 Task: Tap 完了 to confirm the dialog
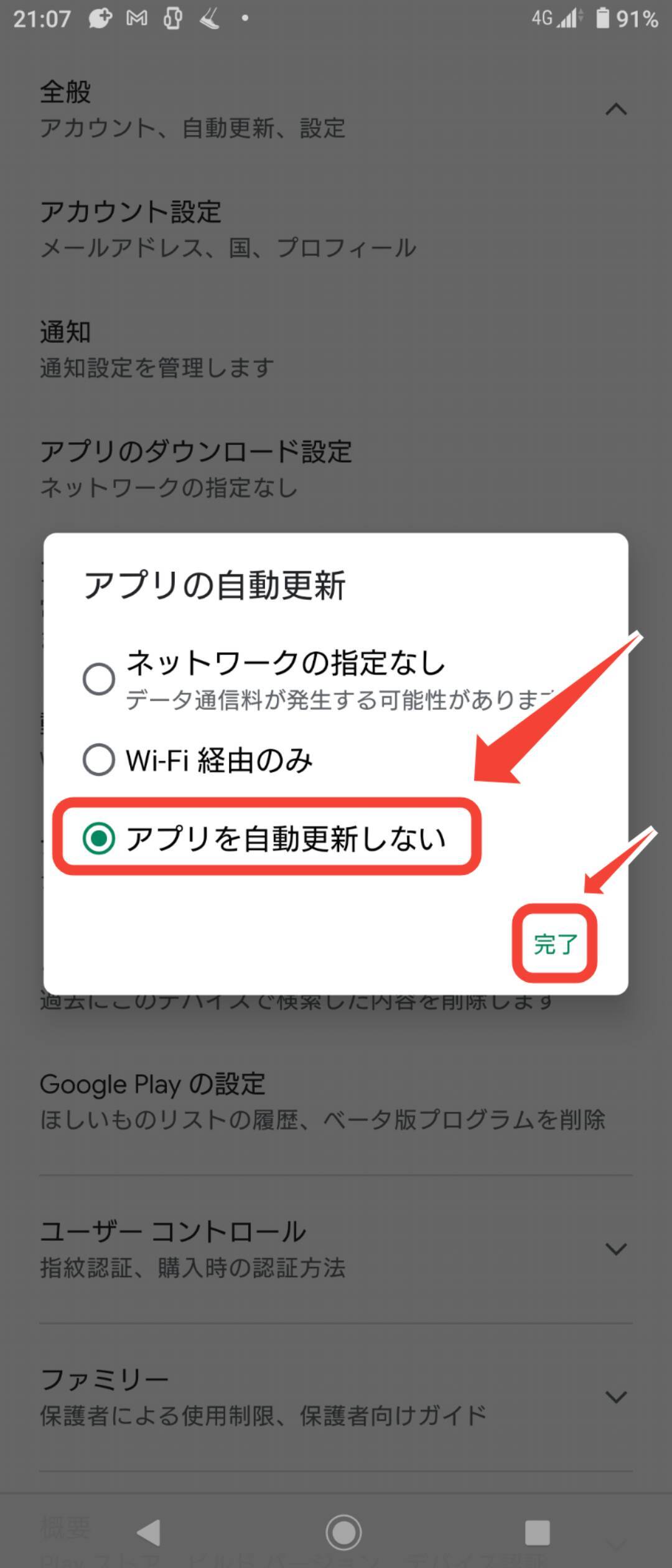(554, 944)
